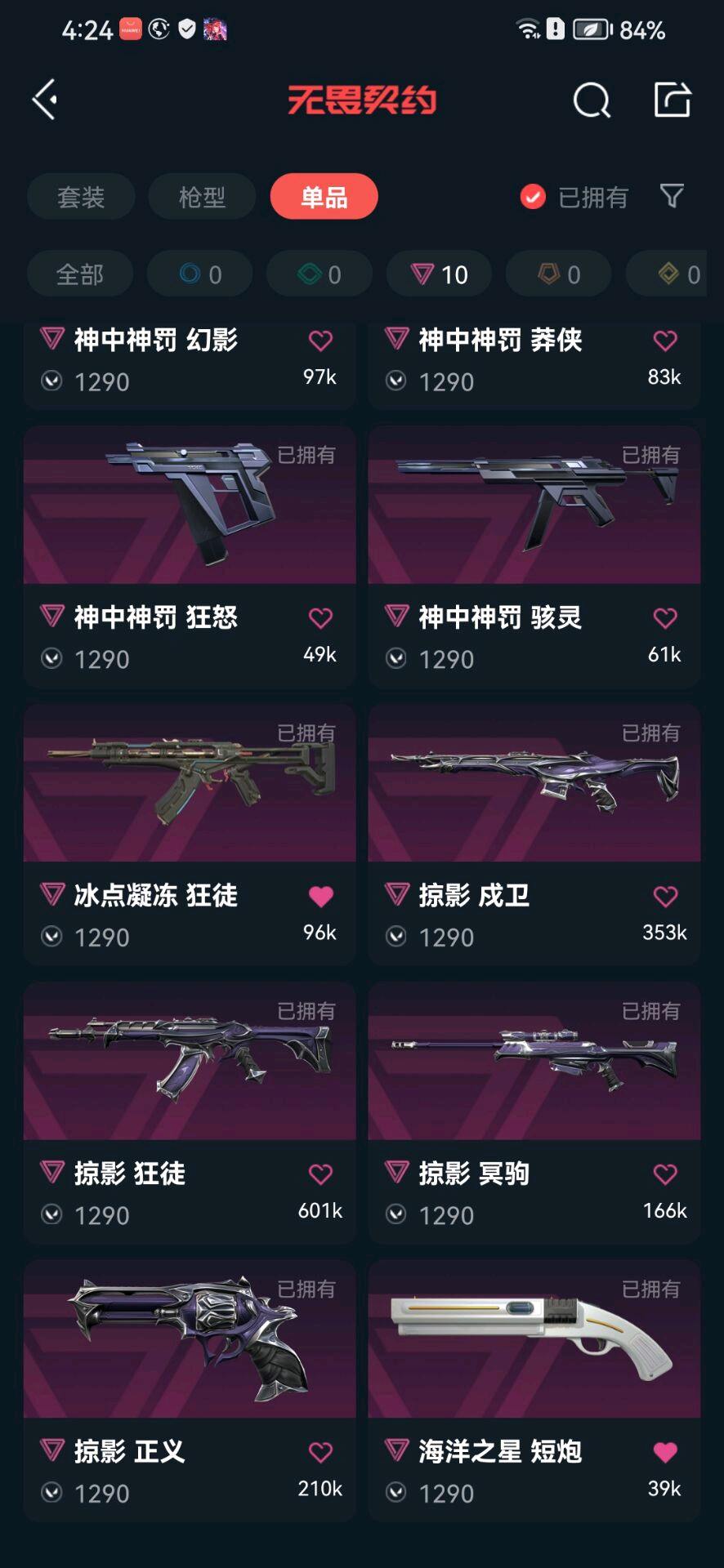Go back using the top-left arrow
This screenshot has width=724, height=1568.
(45, 100)
